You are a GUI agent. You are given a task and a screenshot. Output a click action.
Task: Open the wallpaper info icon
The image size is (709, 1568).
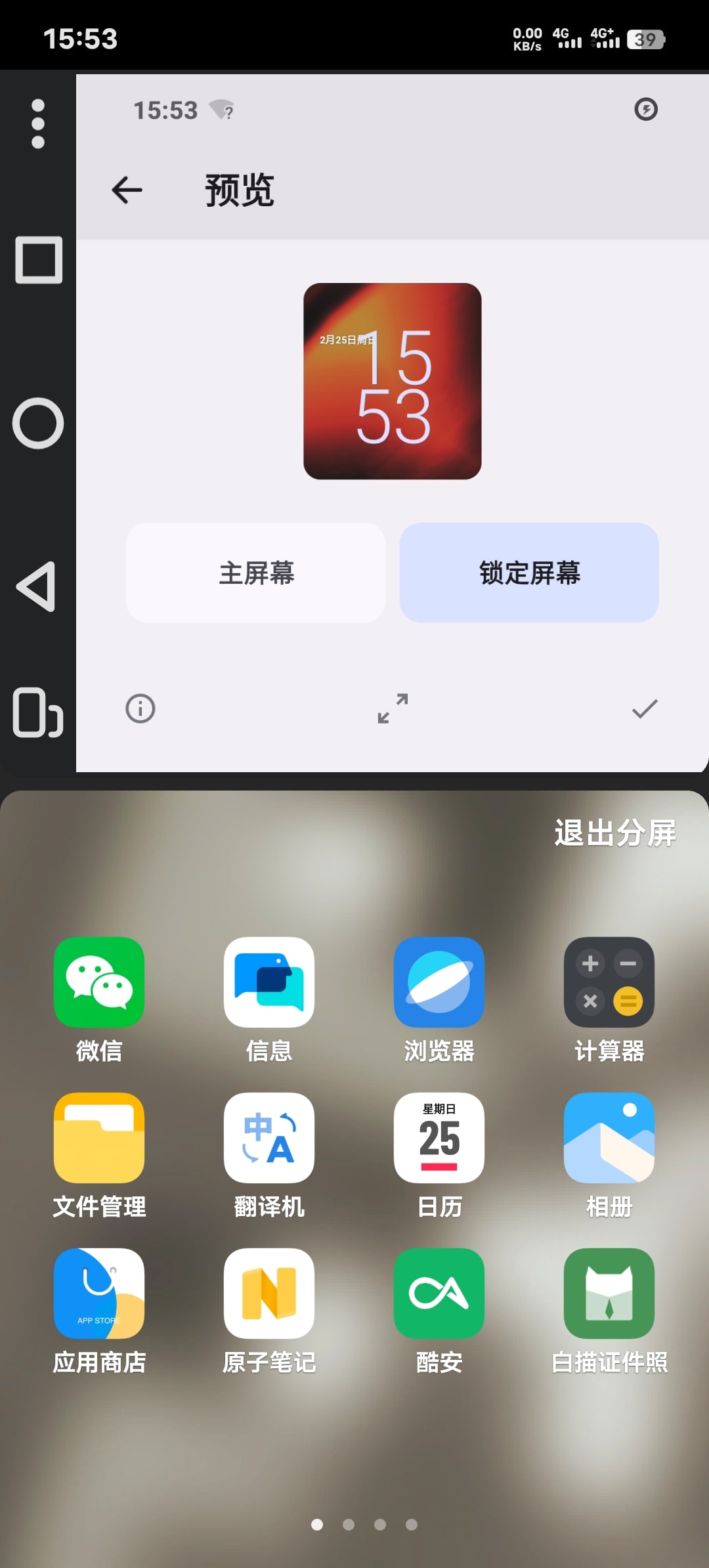pos(140,708)
